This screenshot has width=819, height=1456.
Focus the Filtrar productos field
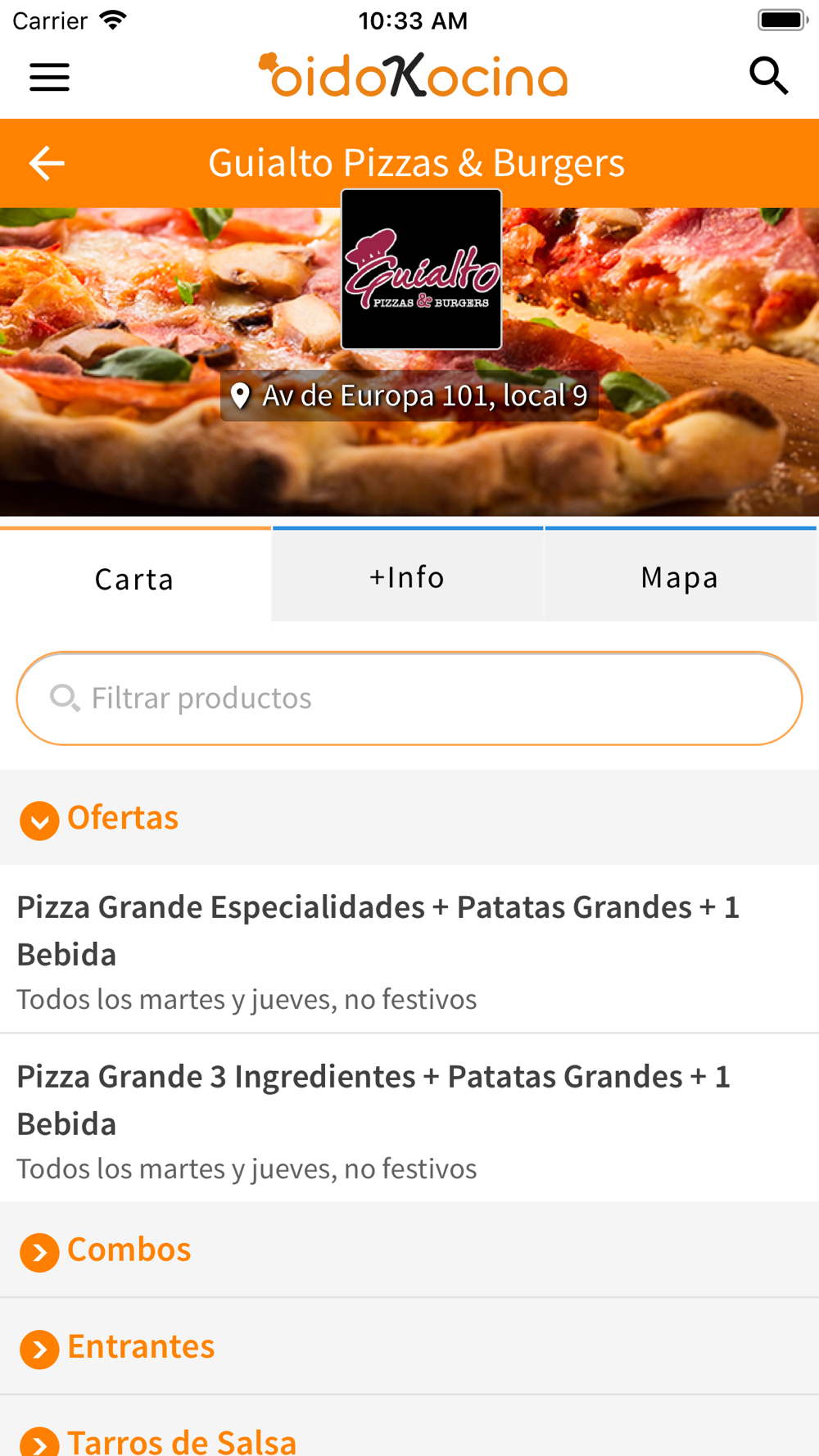pyautogui.click(x=409, y=699)
